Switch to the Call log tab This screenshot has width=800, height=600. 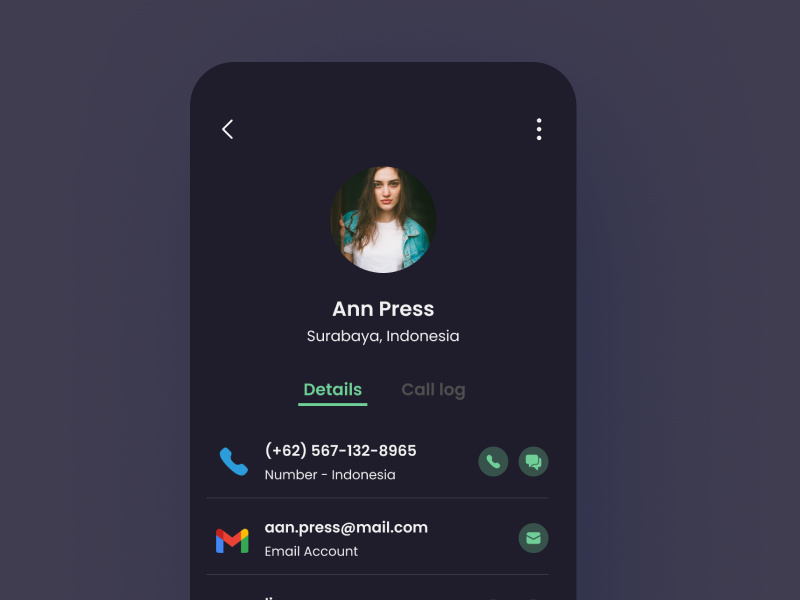point(433,389)
